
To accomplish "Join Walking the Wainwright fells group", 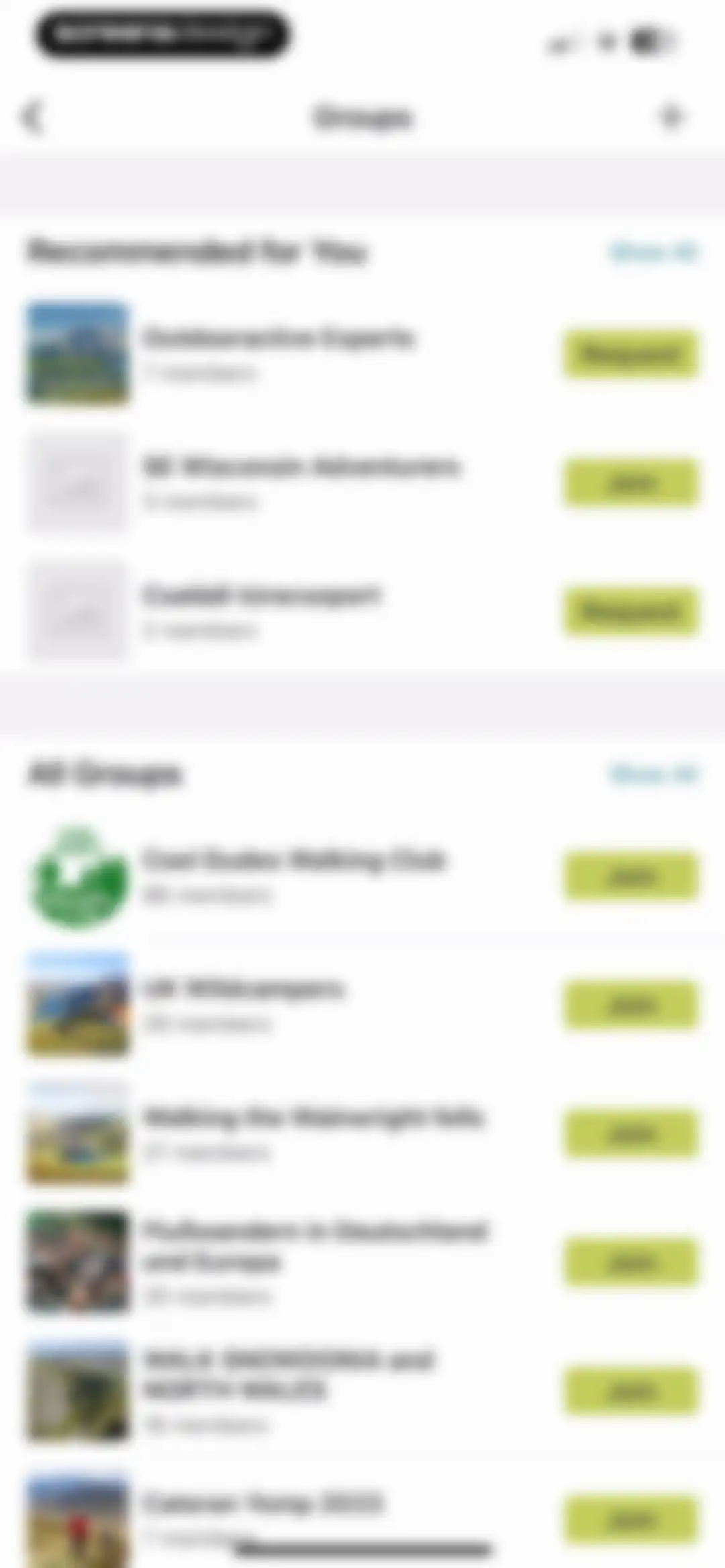I will pyautogui.click(x=630, y=1134).
